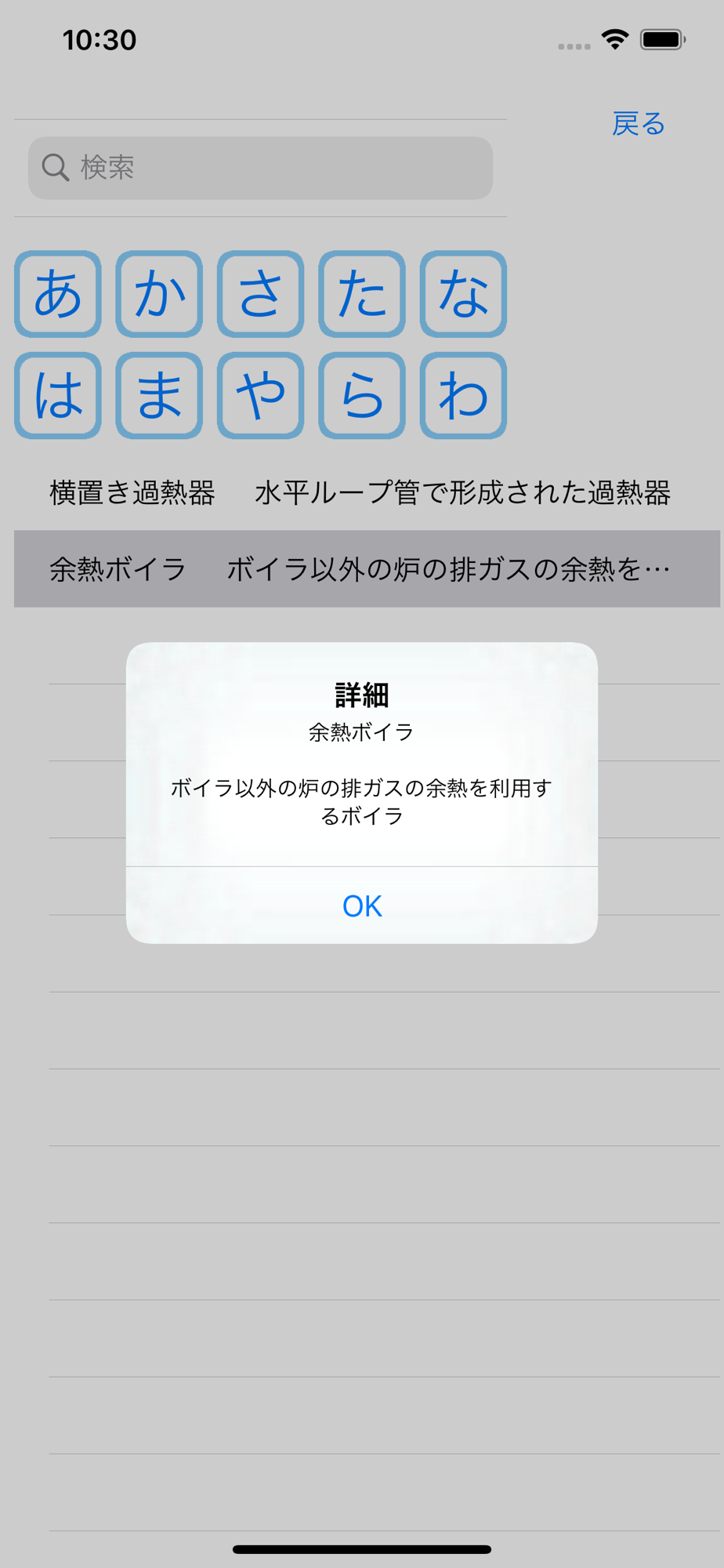Viewport: 724px width, 1568px height.
Task: Dismiss the 詳細 dialog with OK
Action: pyautogui.click(x=362, y=906)
